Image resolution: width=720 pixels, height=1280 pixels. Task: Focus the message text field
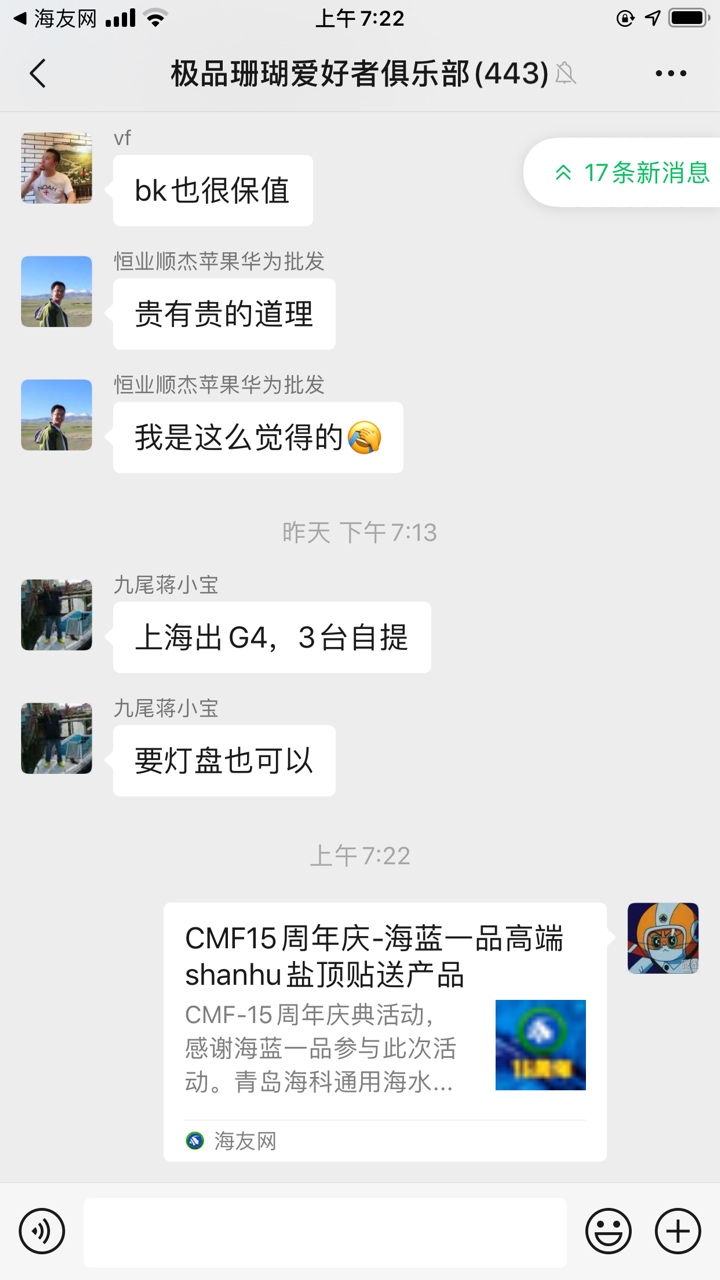(x=324, y=1231)
